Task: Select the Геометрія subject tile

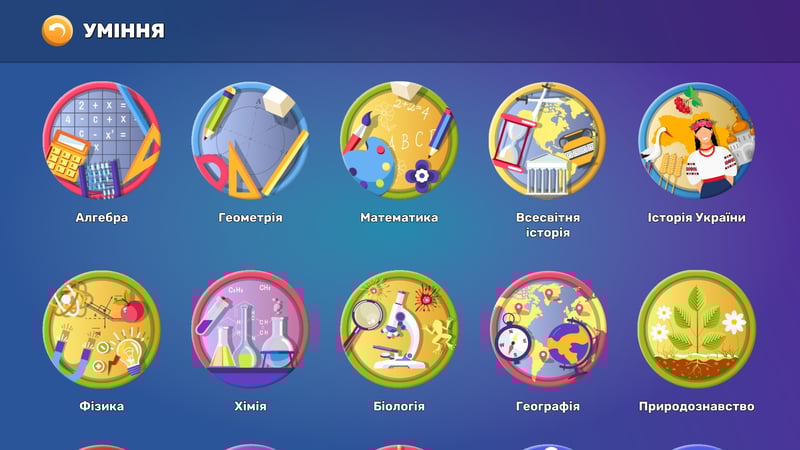Action: point(250,141)
